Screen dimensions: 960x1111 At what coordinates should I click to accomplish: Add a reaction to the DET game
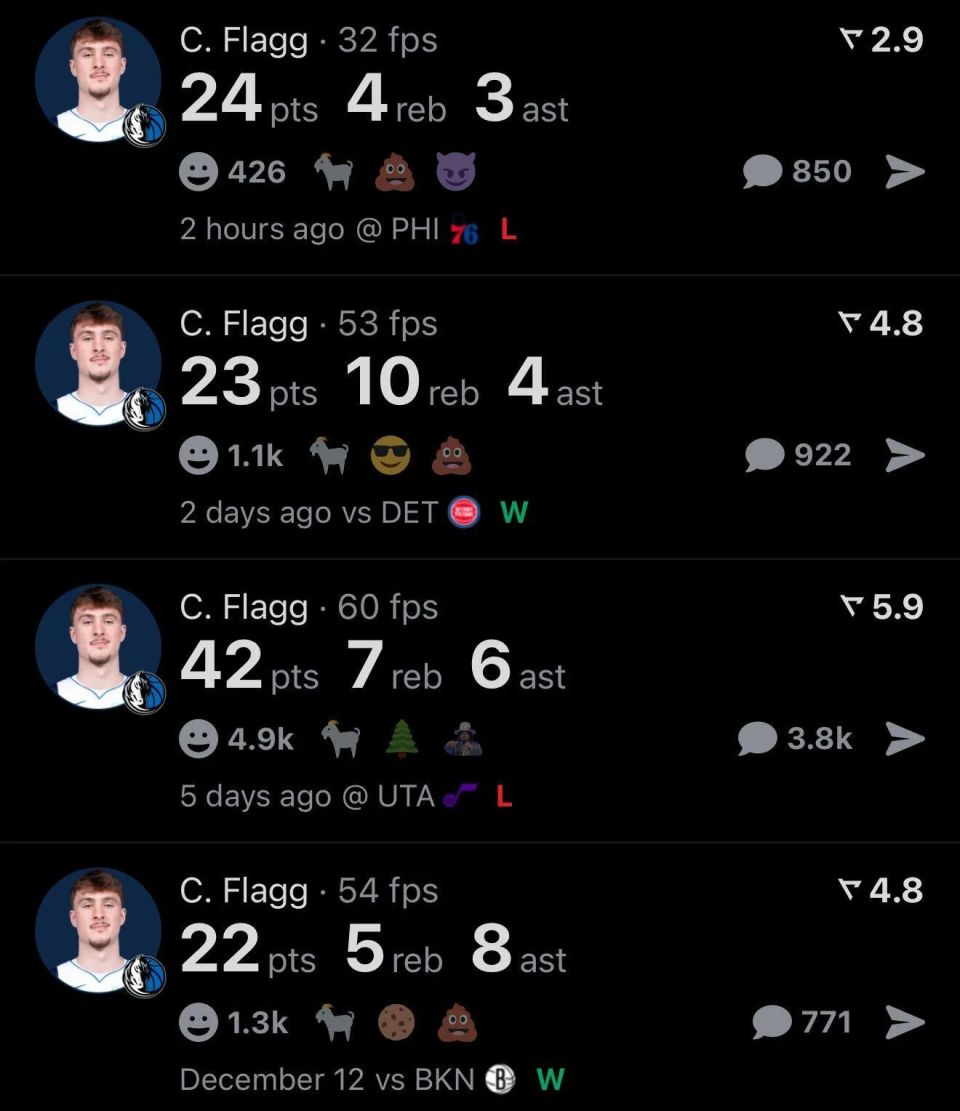[199, 456]
